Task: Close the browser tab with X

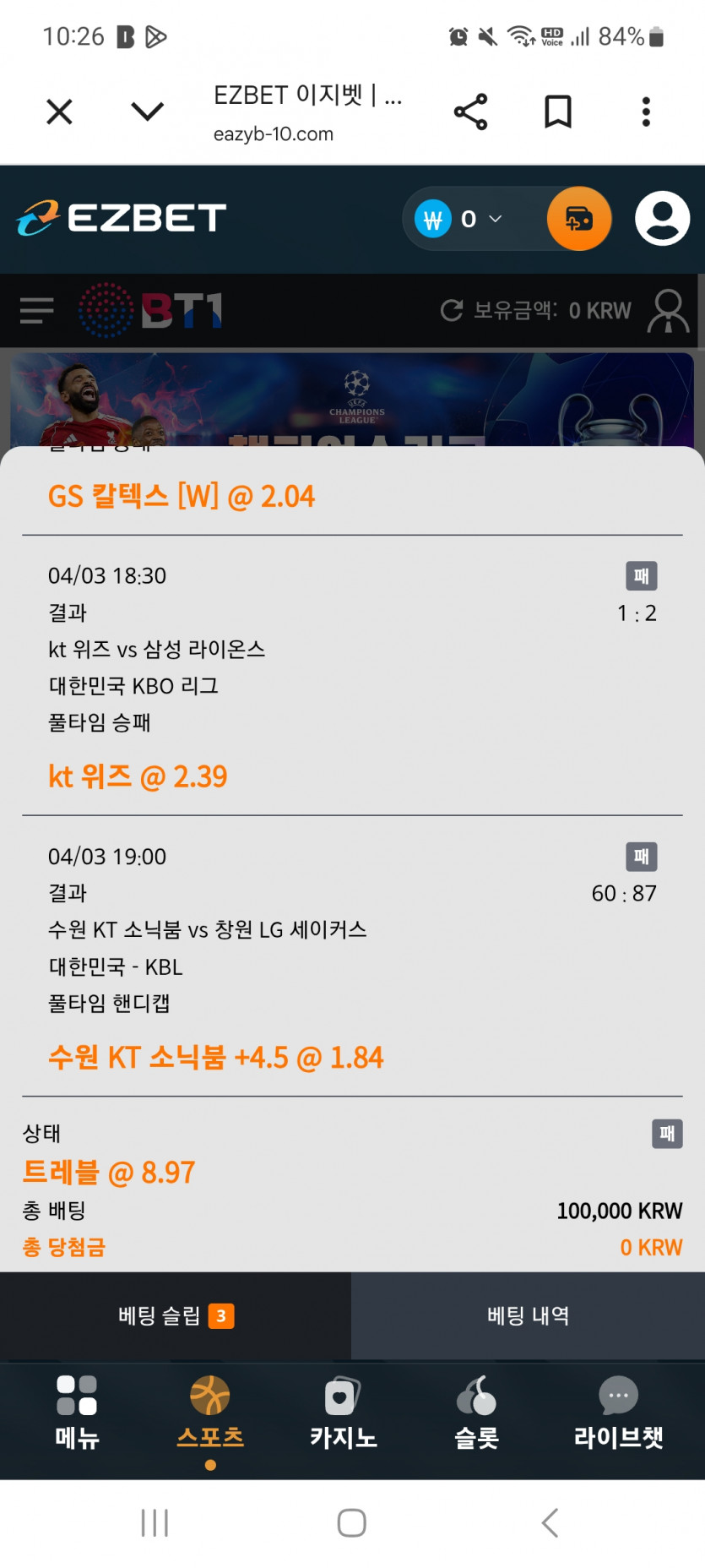Action: pyautogui.click(x=59, y=112)
